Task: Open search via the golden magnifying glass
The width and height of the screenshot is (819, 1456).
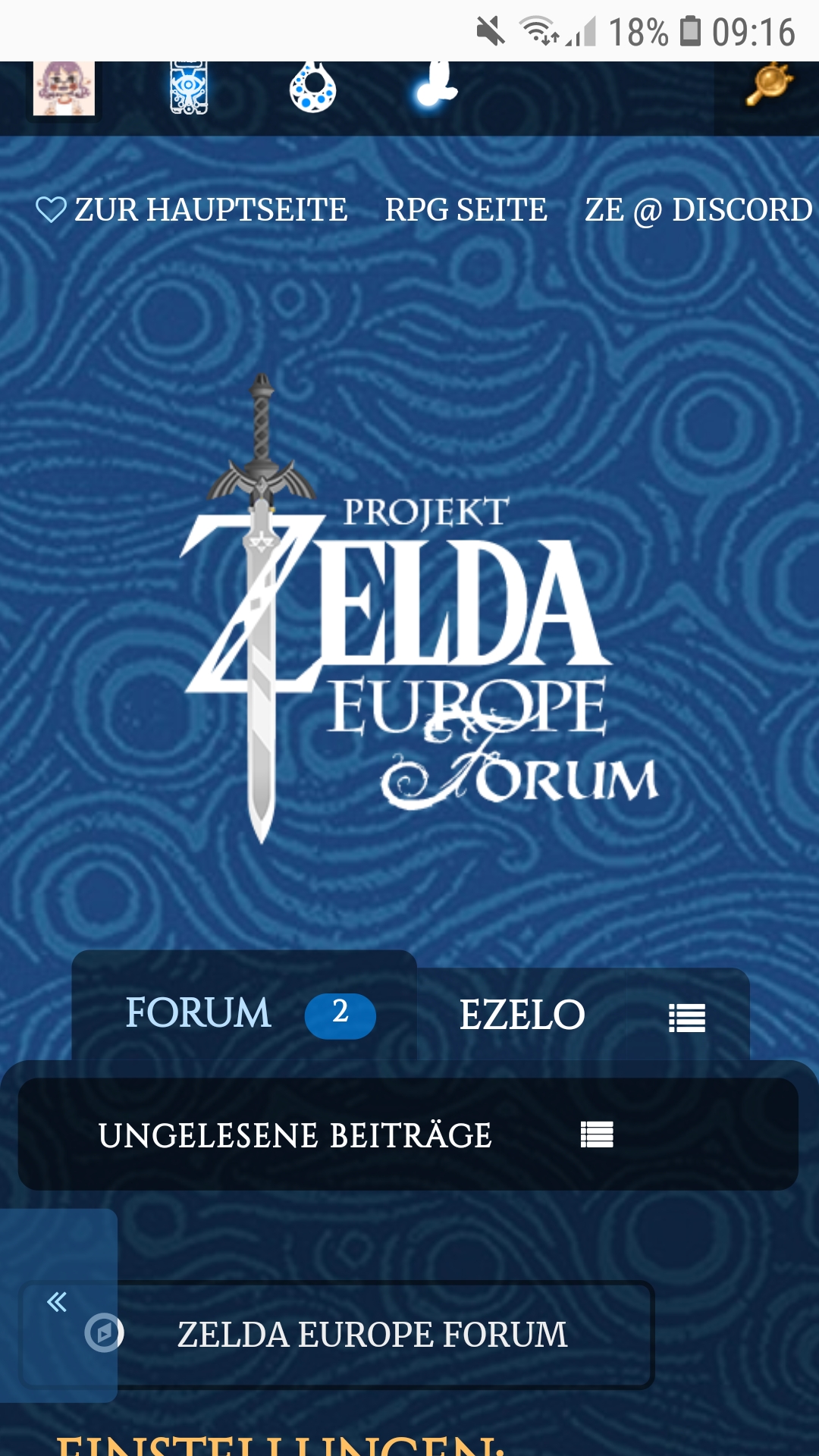Action: point(768,85)
